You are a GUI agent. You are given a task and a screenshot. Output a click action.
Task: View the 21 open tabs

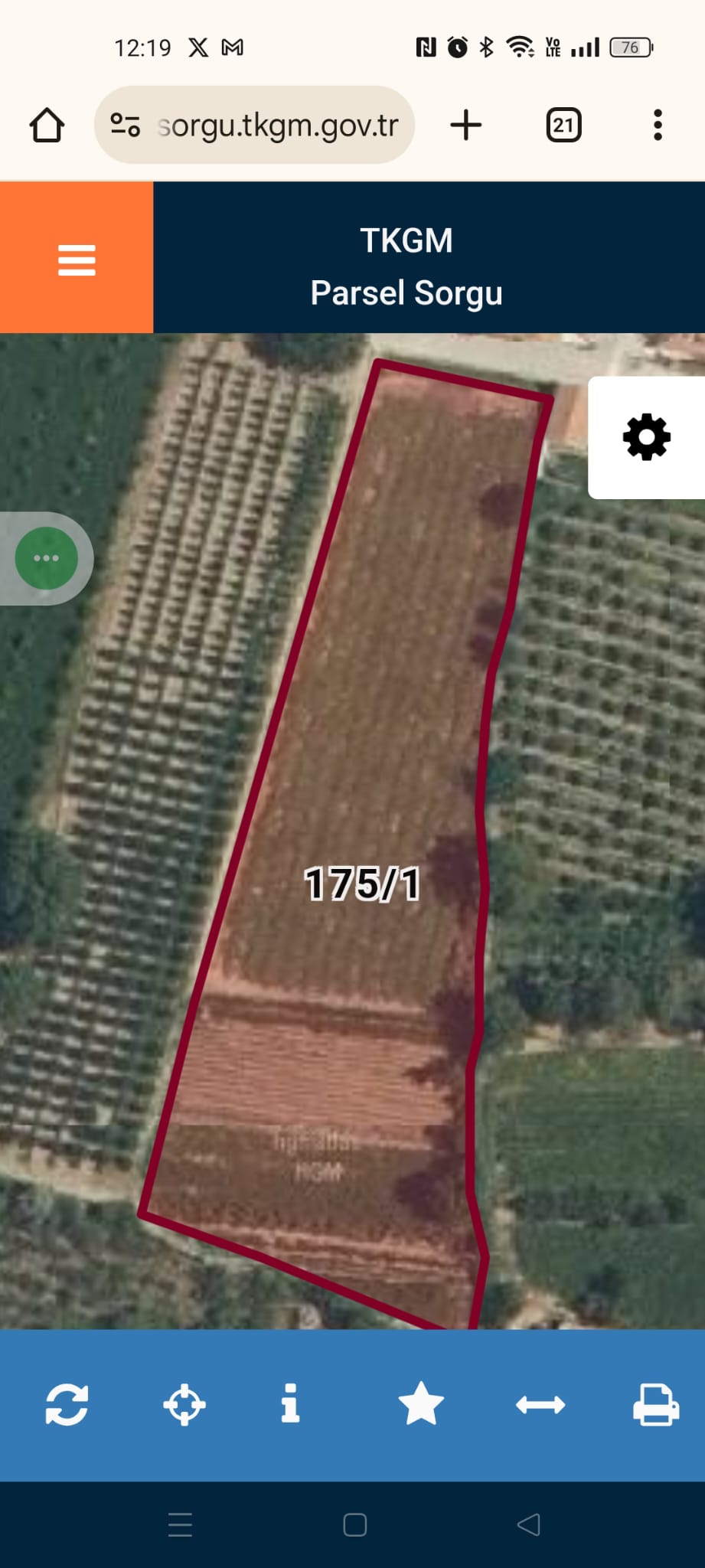(563, 125)
